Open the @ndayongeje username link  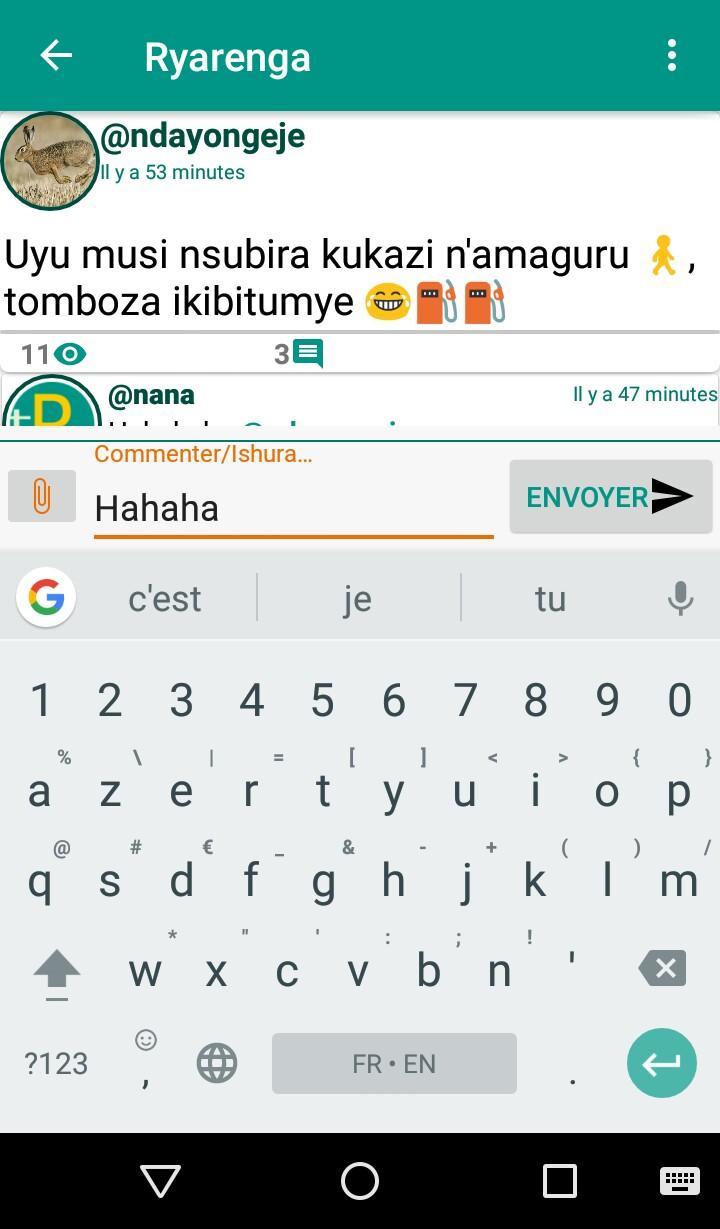click(202, 136)
